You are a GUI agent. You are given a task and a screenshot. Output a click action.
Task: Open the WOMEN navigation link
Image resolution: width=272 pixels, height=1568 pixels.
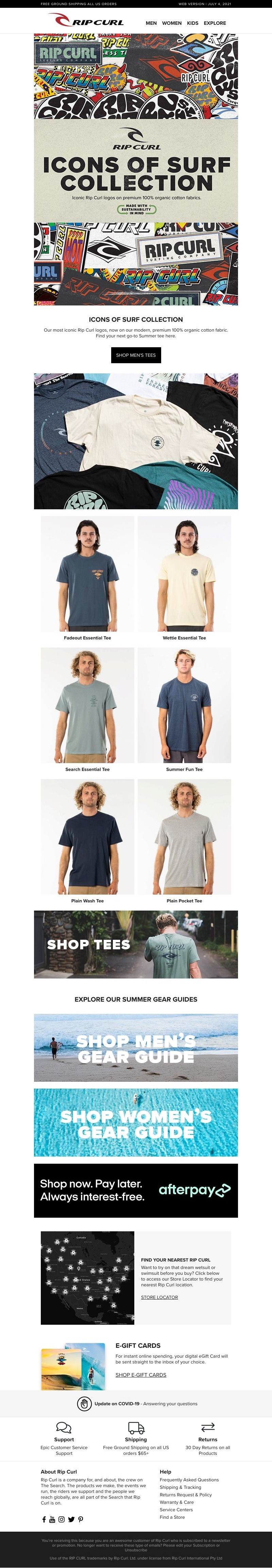(x=172, y=23)
